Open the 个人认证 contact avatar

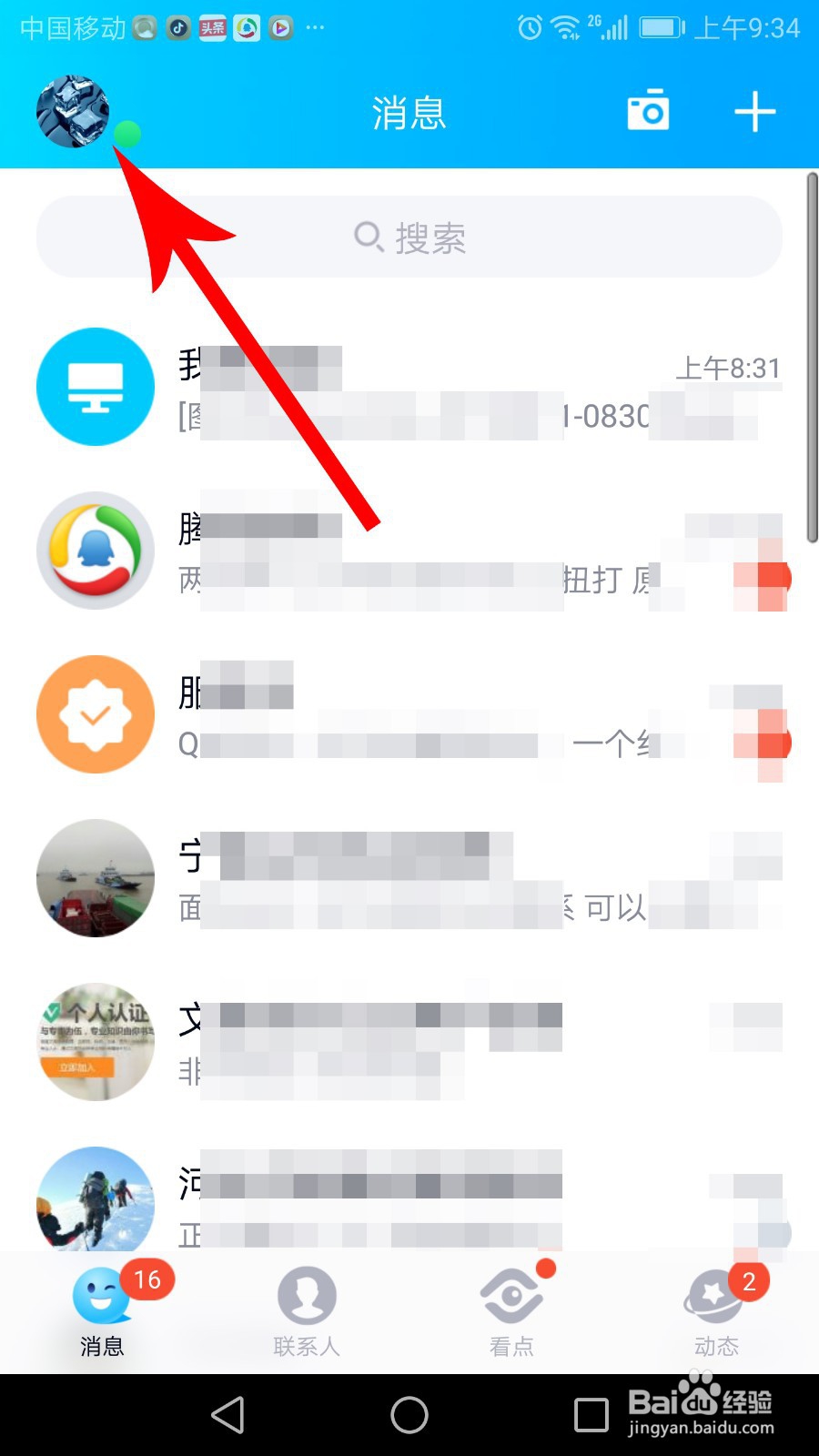95,1042
